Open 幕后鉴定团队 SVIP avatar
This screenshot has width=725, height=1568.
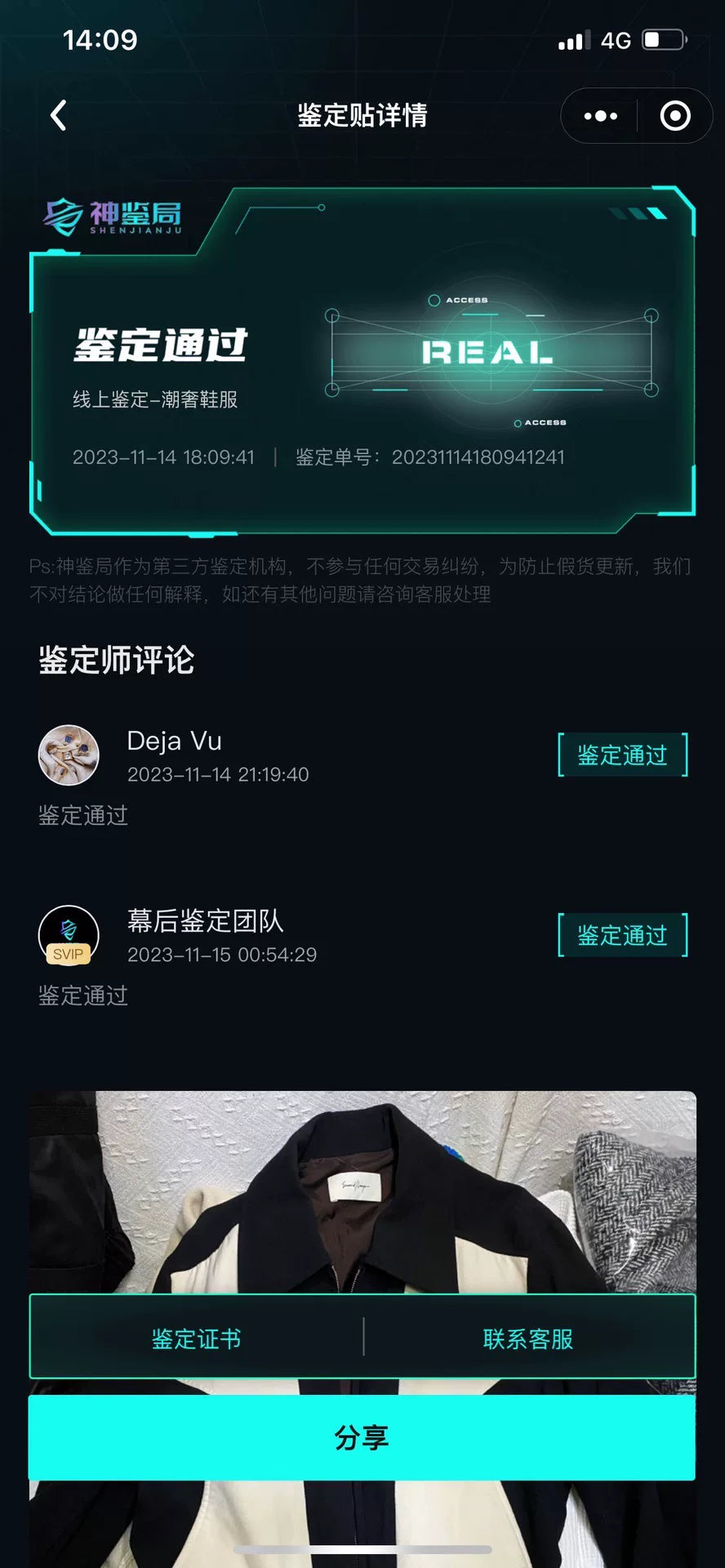pyautogui.click(x=69, y=935)
